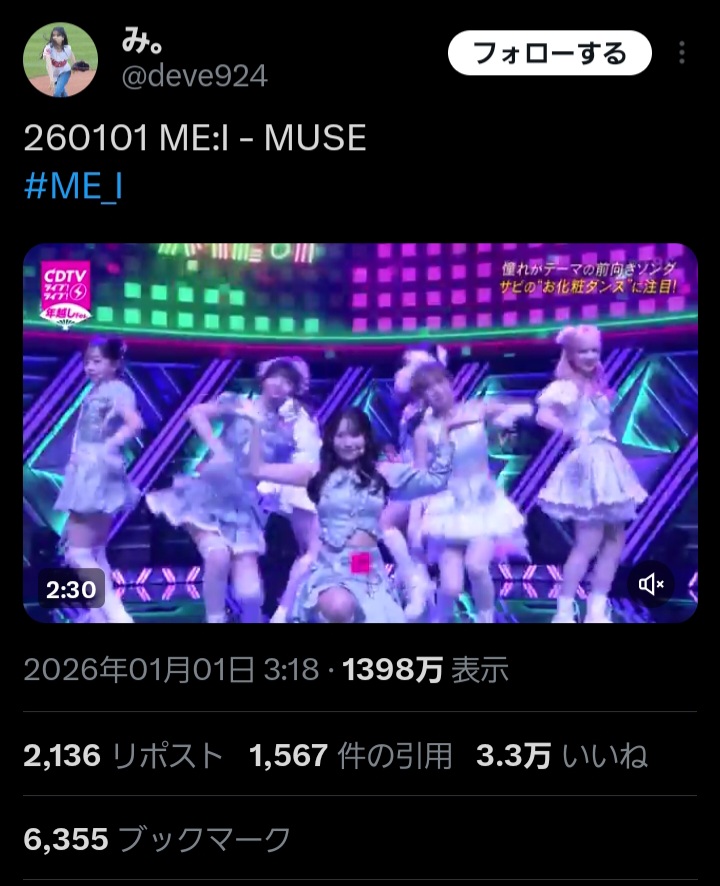720x886 pixels.
Task: View the 2,136 リポスト list
Action: [123, 756]
